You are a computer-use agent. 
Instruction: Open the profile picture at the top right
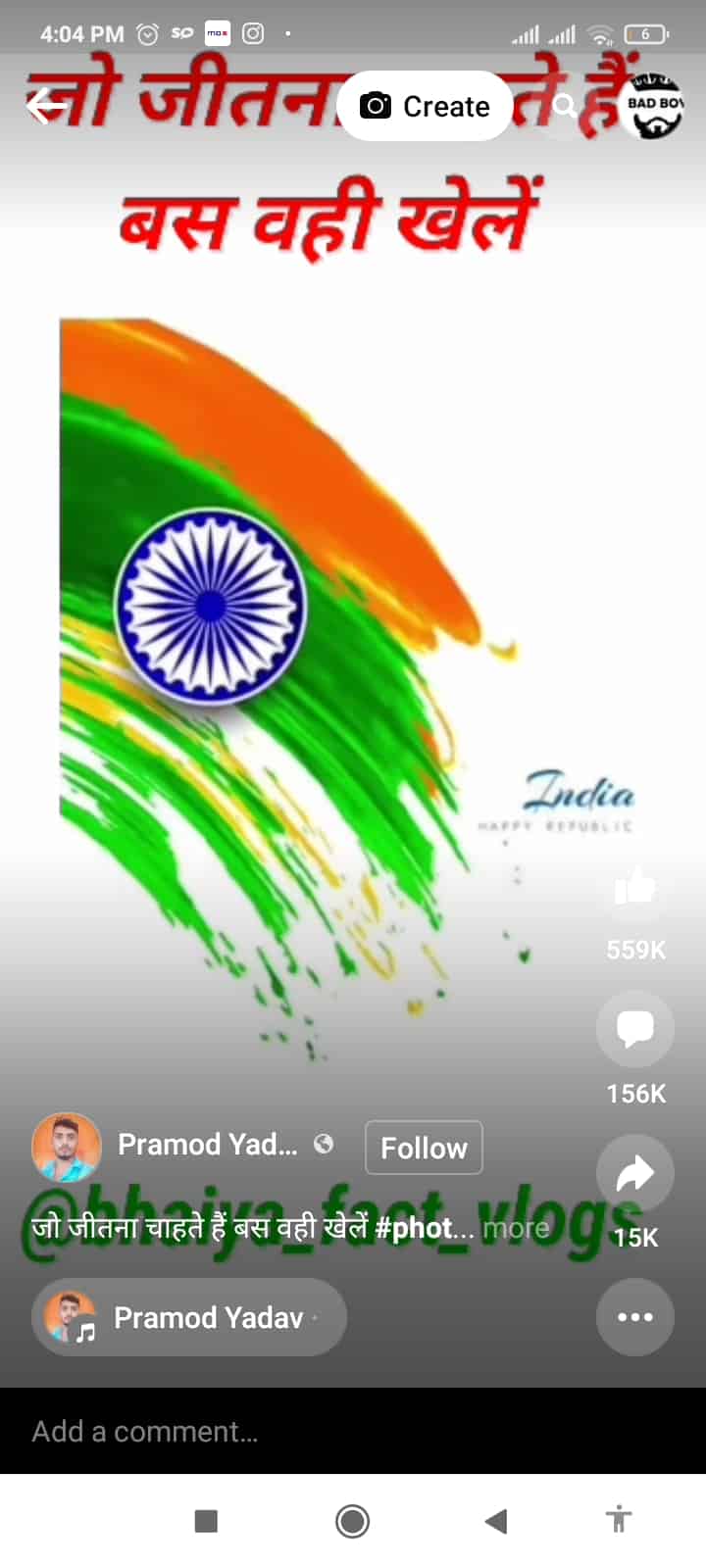pyautogui.click(x=654, y=106)
